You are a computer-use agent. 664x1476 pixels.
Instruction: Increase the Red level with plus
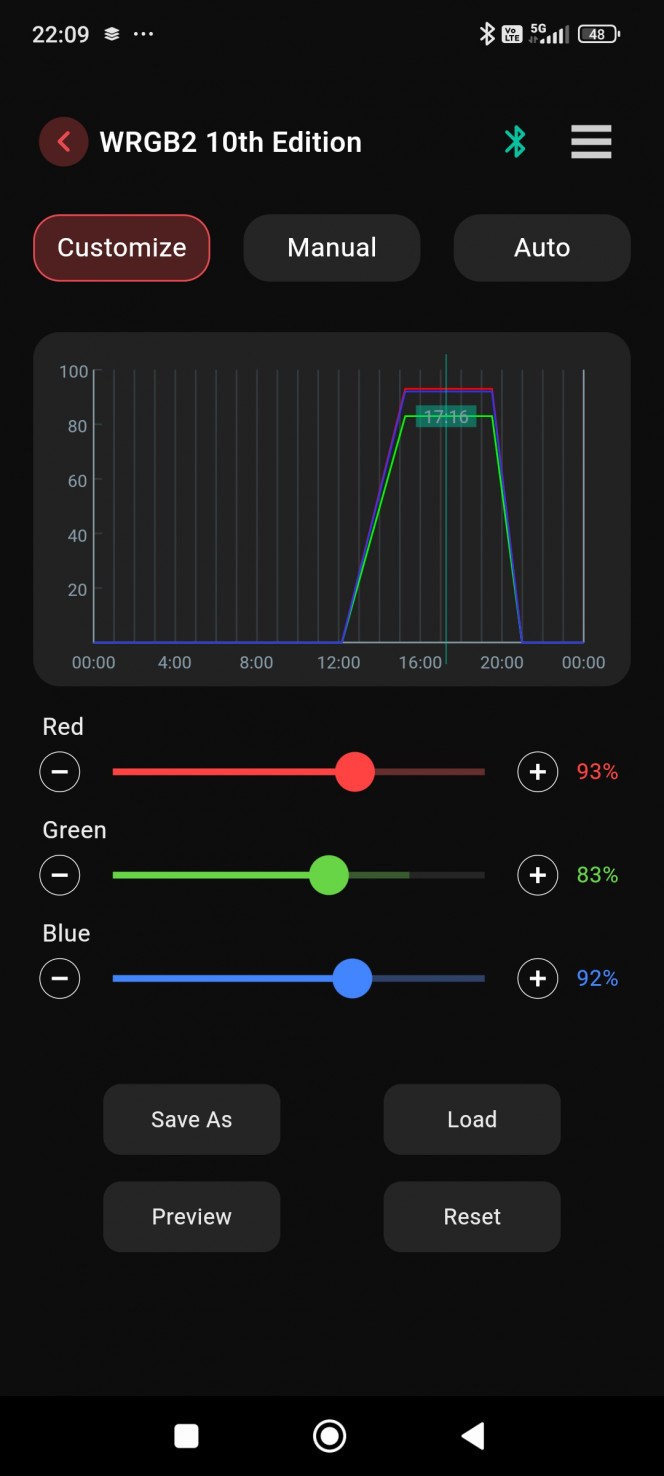click(538, 772)
